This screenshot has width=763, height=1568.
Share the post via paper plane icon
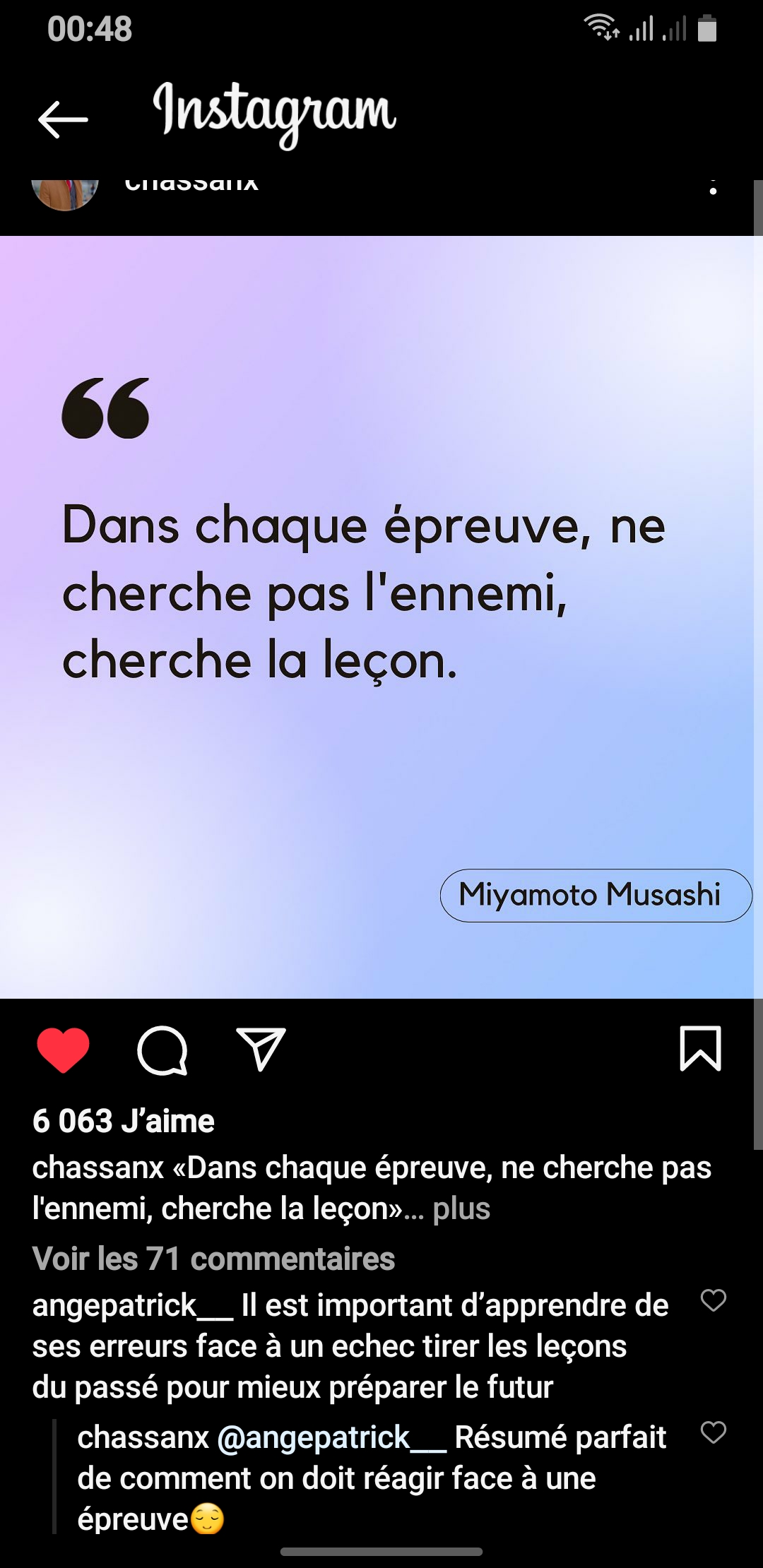[x=261, y=1050]
